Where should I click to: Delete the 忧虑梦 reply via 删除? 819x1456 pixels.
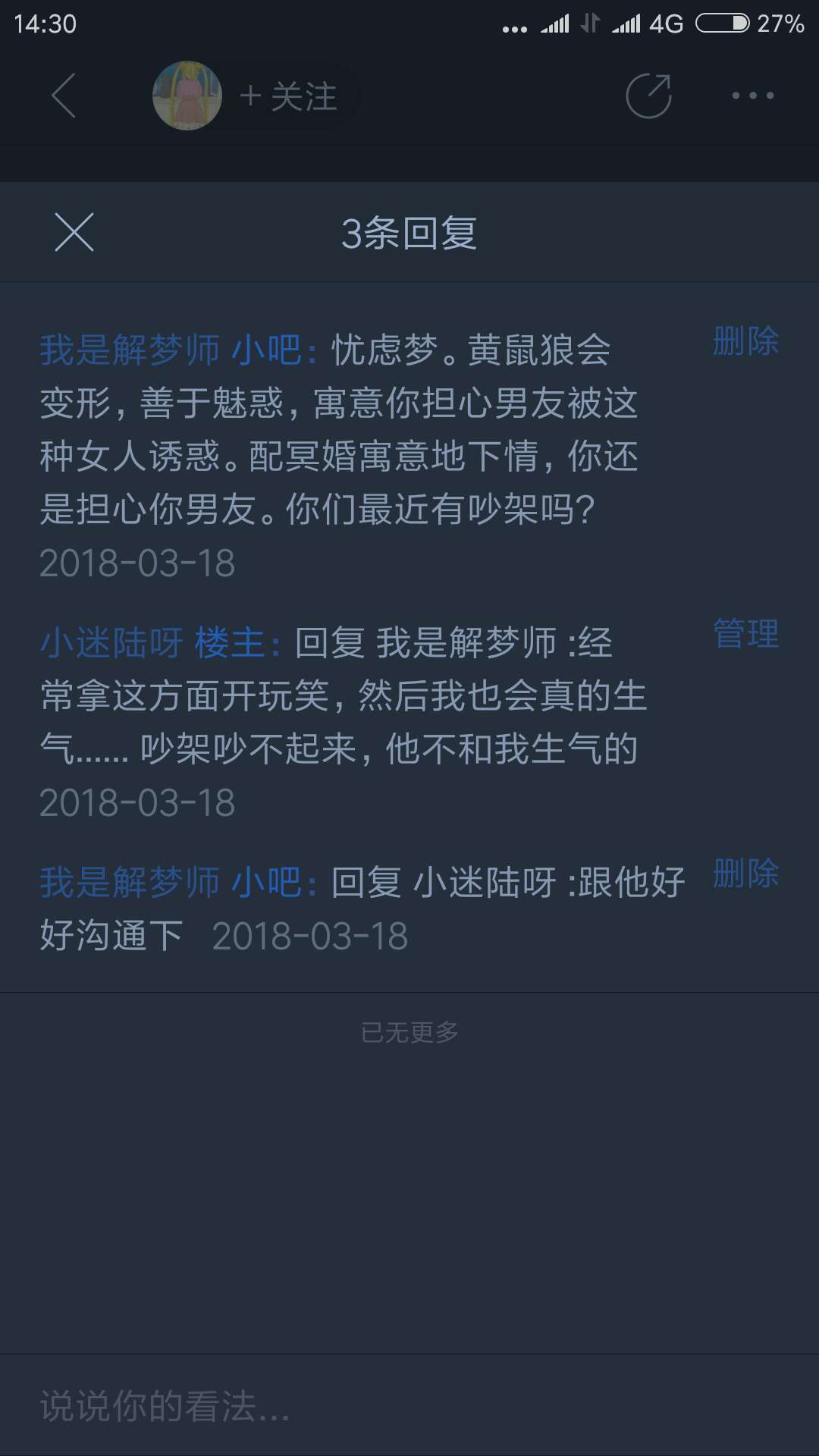click(745, 341)
